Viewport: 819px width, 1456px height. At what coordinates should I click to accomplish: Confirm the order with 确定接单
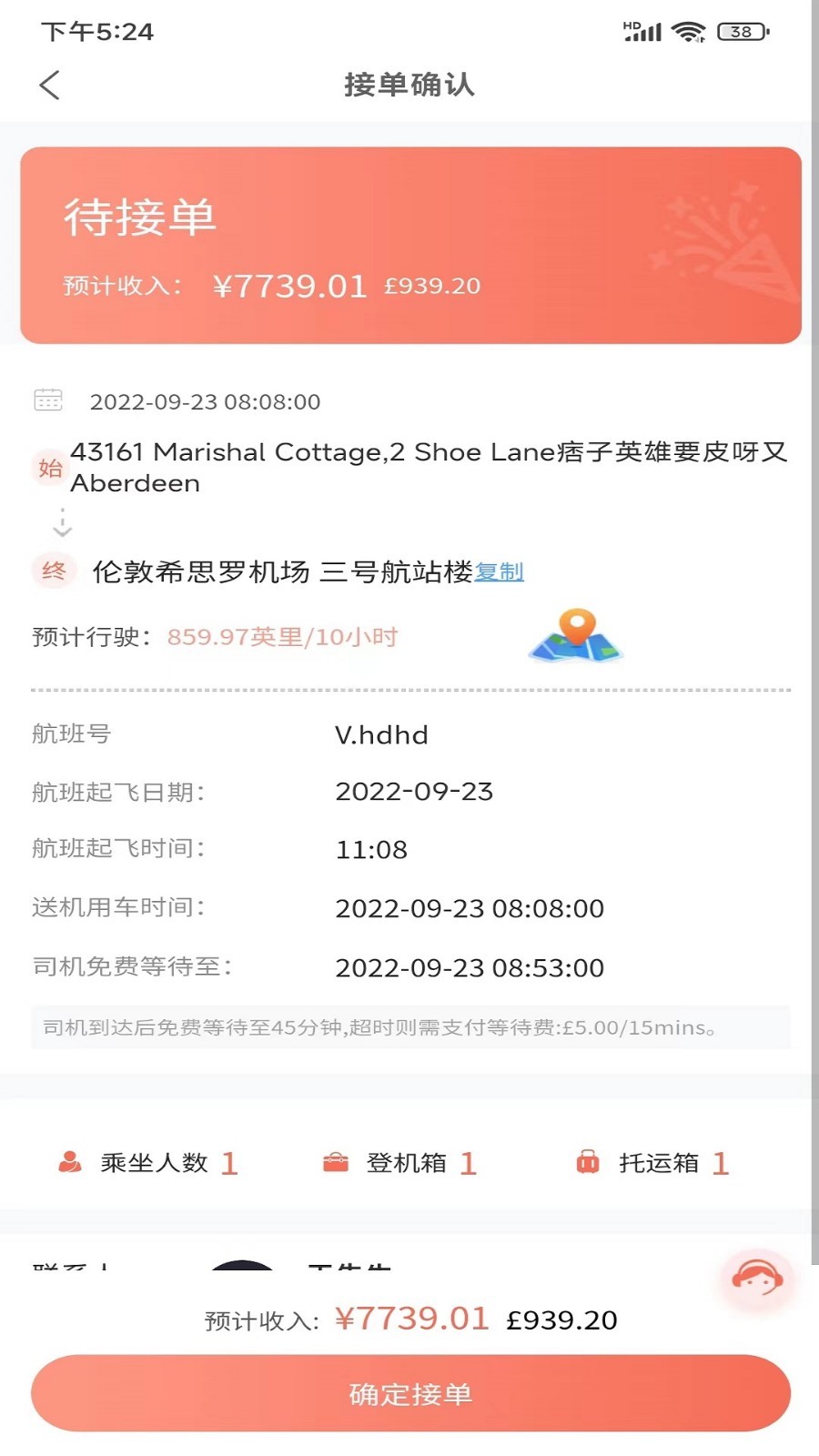pyautogui.click(x=410, y=1393)
